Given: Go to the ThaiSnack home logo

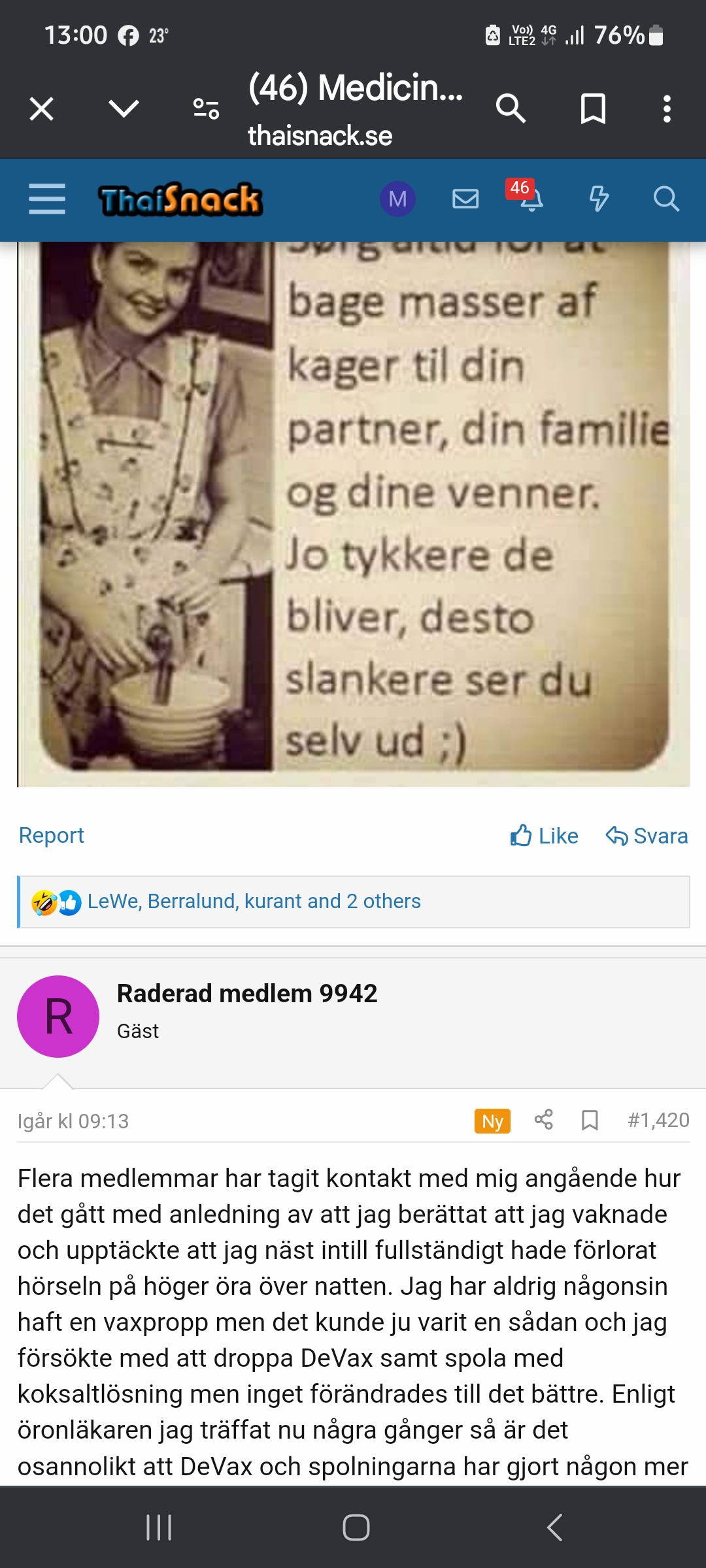Looking at the screenshot, I should tap(180, 199).
